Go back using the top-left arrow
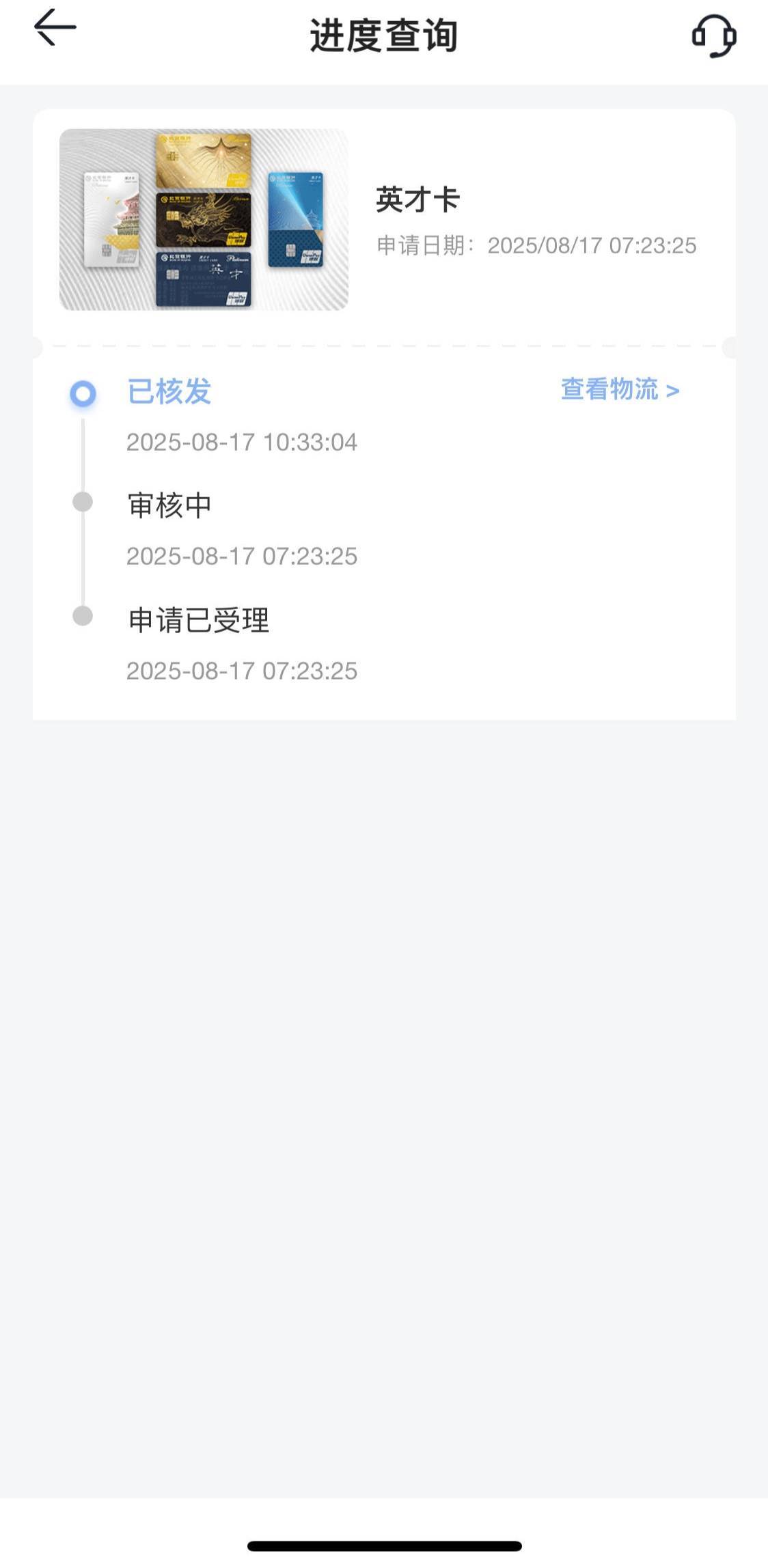The width and height of the screenshot is (768, 1568). coord(55,27)
